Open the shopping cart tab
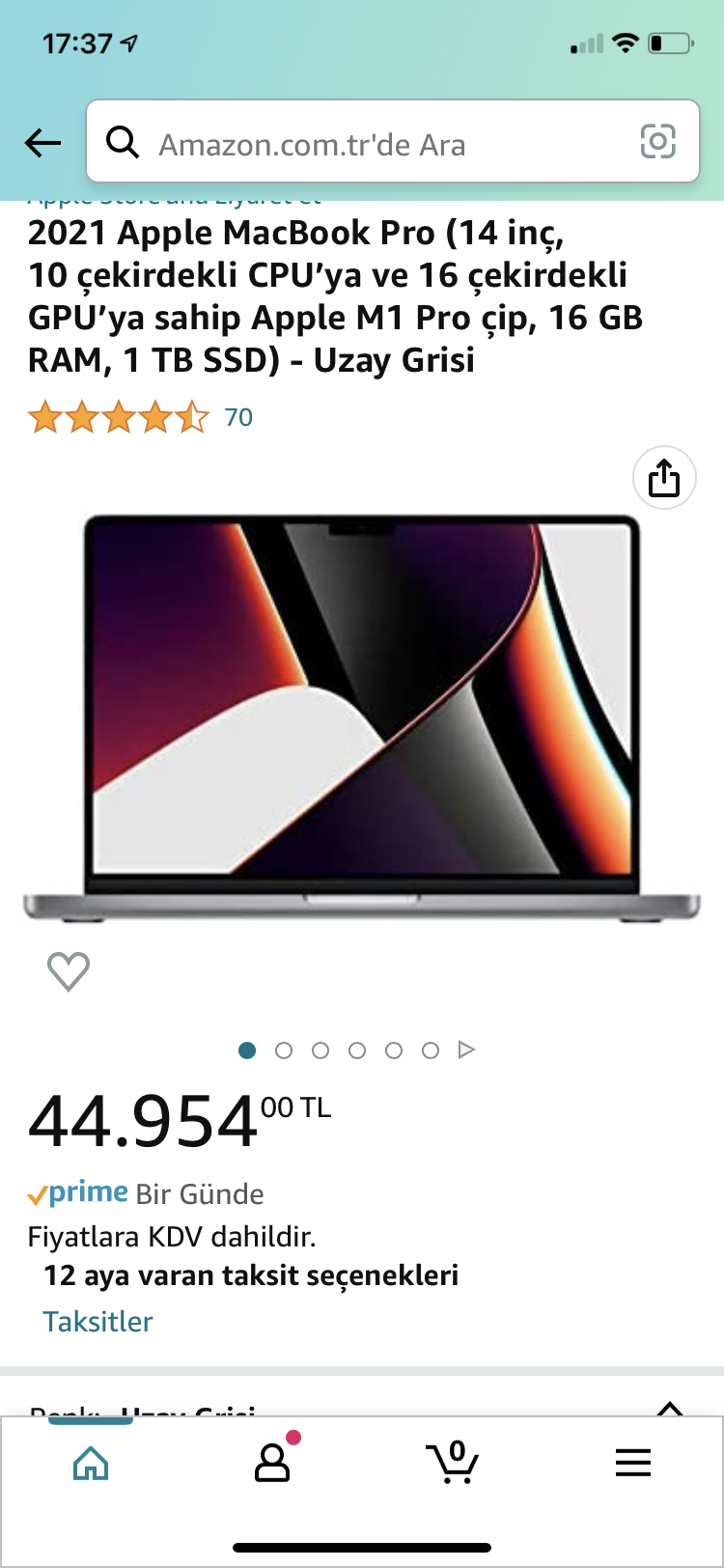 click(453, 1463)
